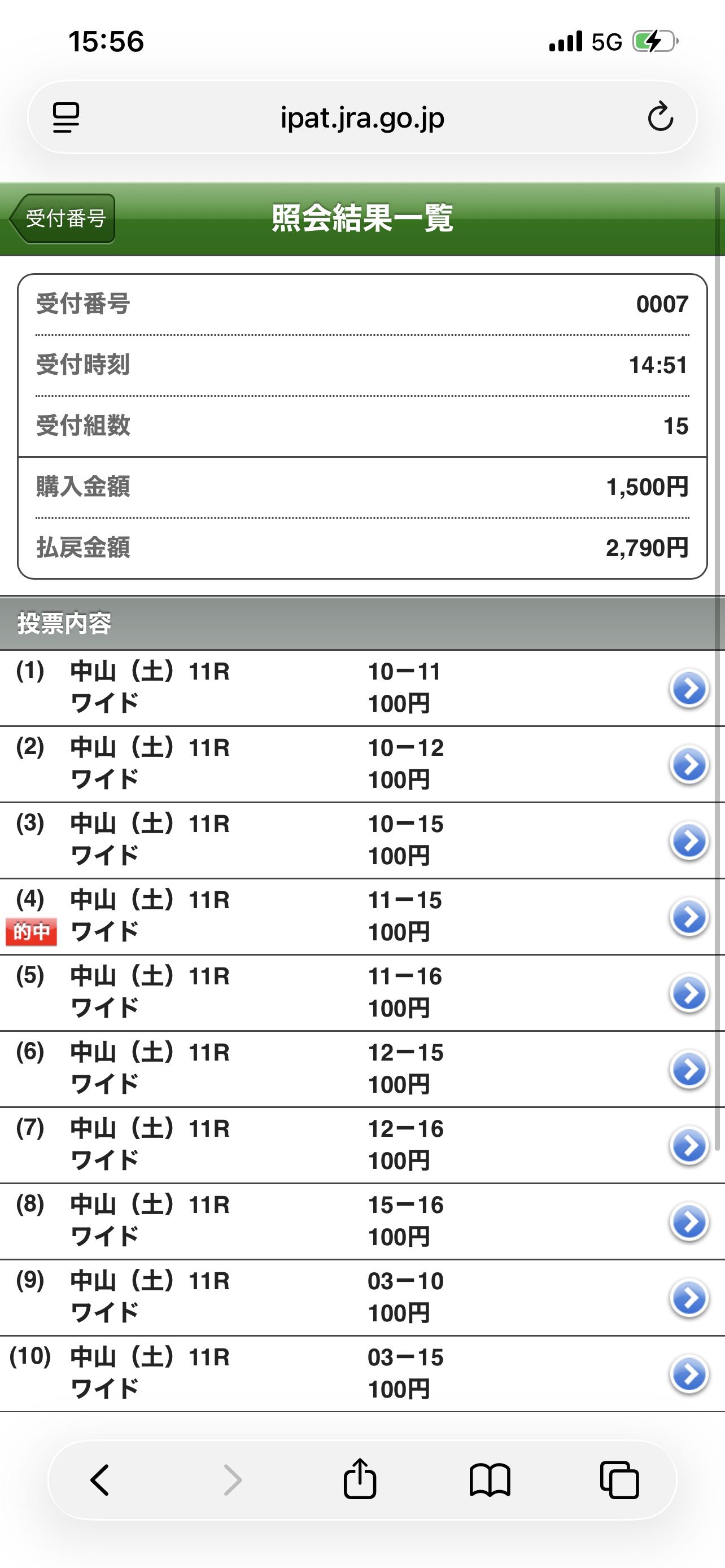Open the winning 11-15 ワイド bet
Image resolution: width=725 pixels, height=1568 pixels.
point(688,917)
